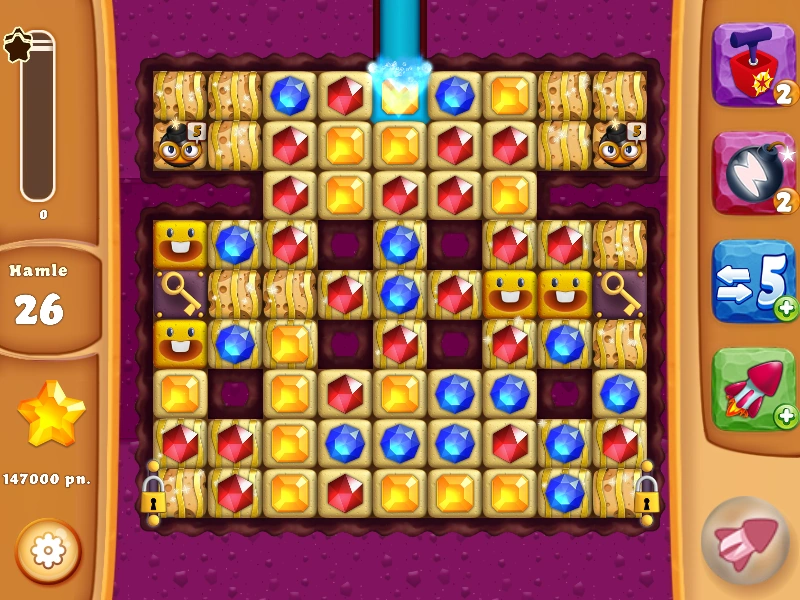Open the settings gear
Screen dimensions: 800x600
click(x=48, y=551)
